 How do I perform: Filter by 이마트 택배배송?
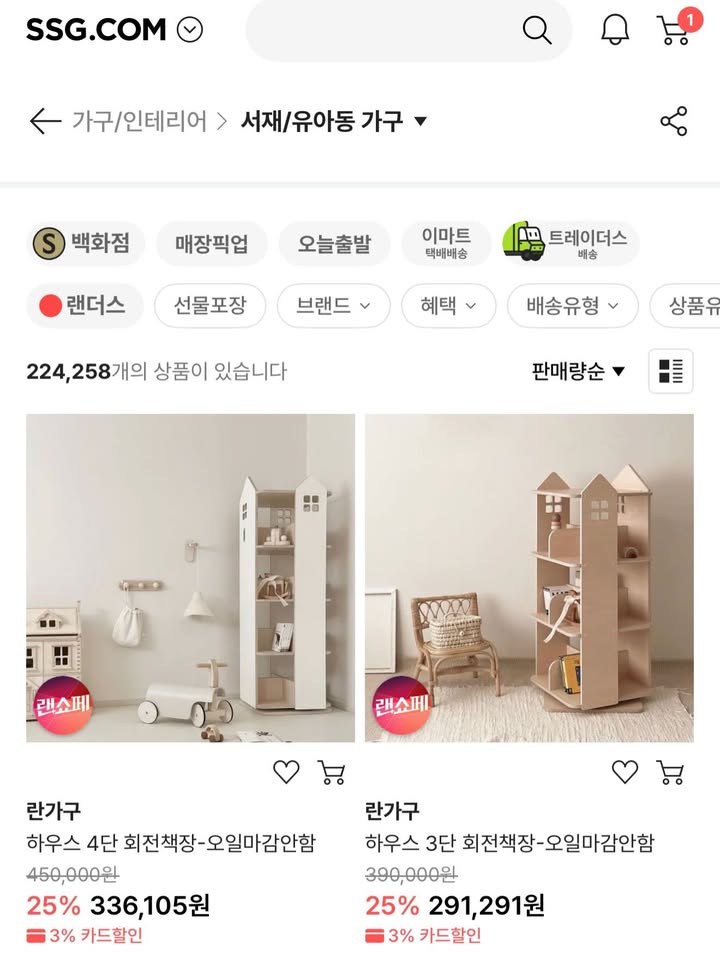(446, 244)
